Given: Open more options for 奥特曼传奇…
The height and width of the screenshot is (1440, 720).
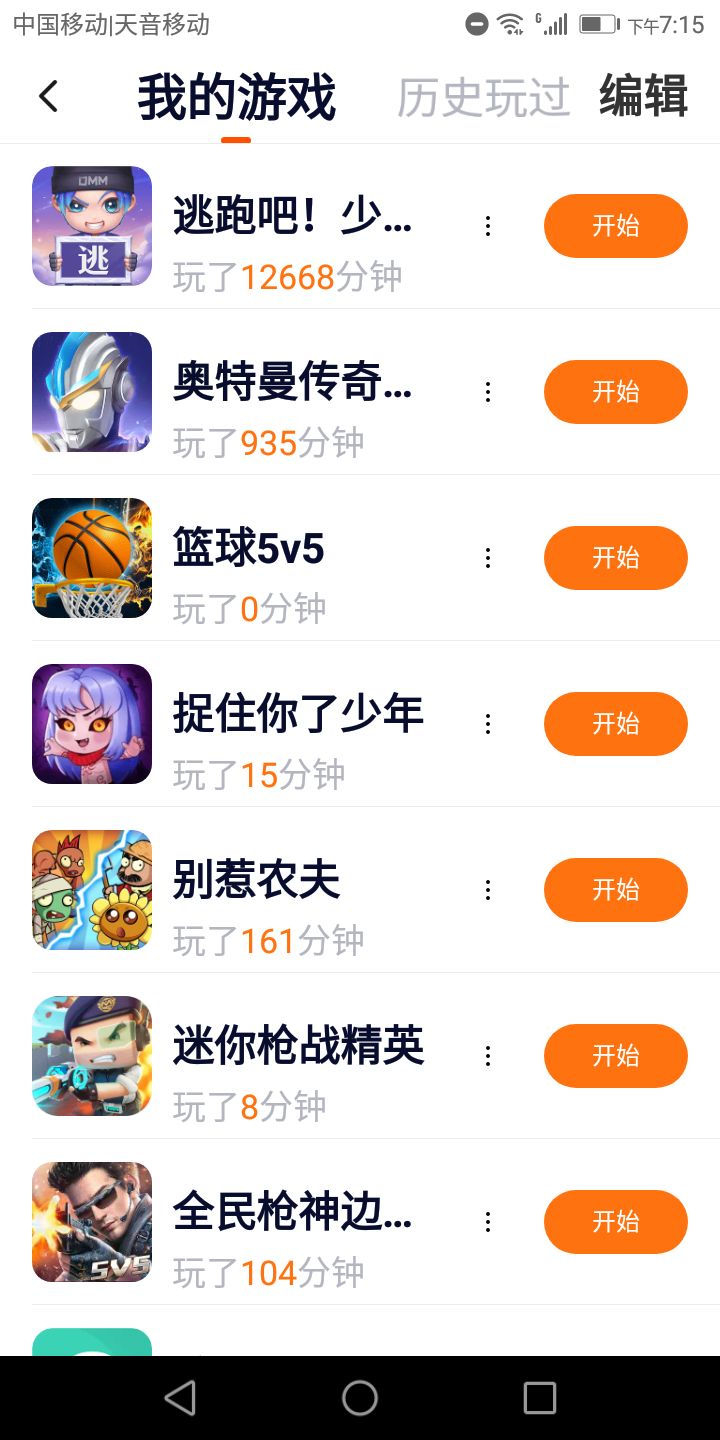Looking at the screenshot, I should coord(488,392).
